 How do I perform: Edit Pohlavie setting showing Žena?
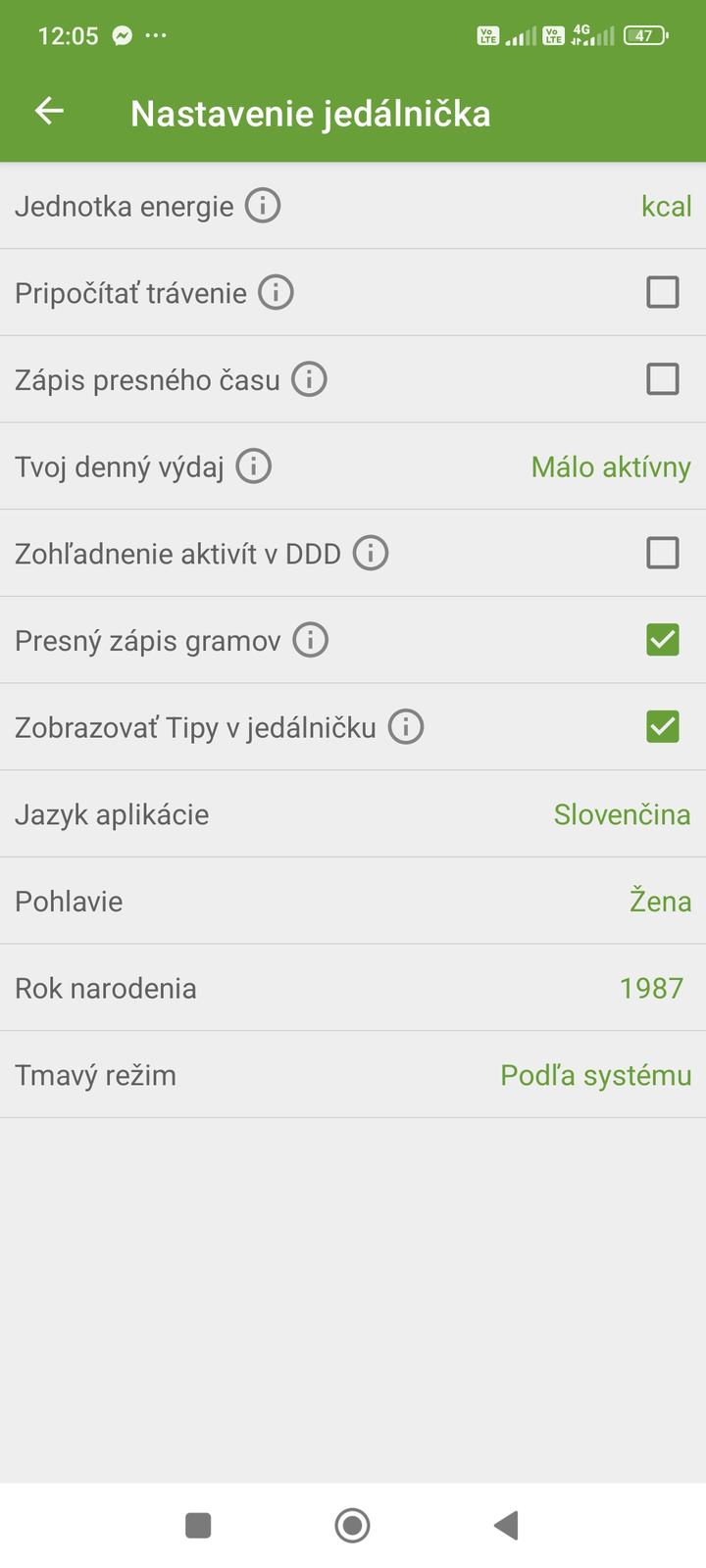[659, 901]
